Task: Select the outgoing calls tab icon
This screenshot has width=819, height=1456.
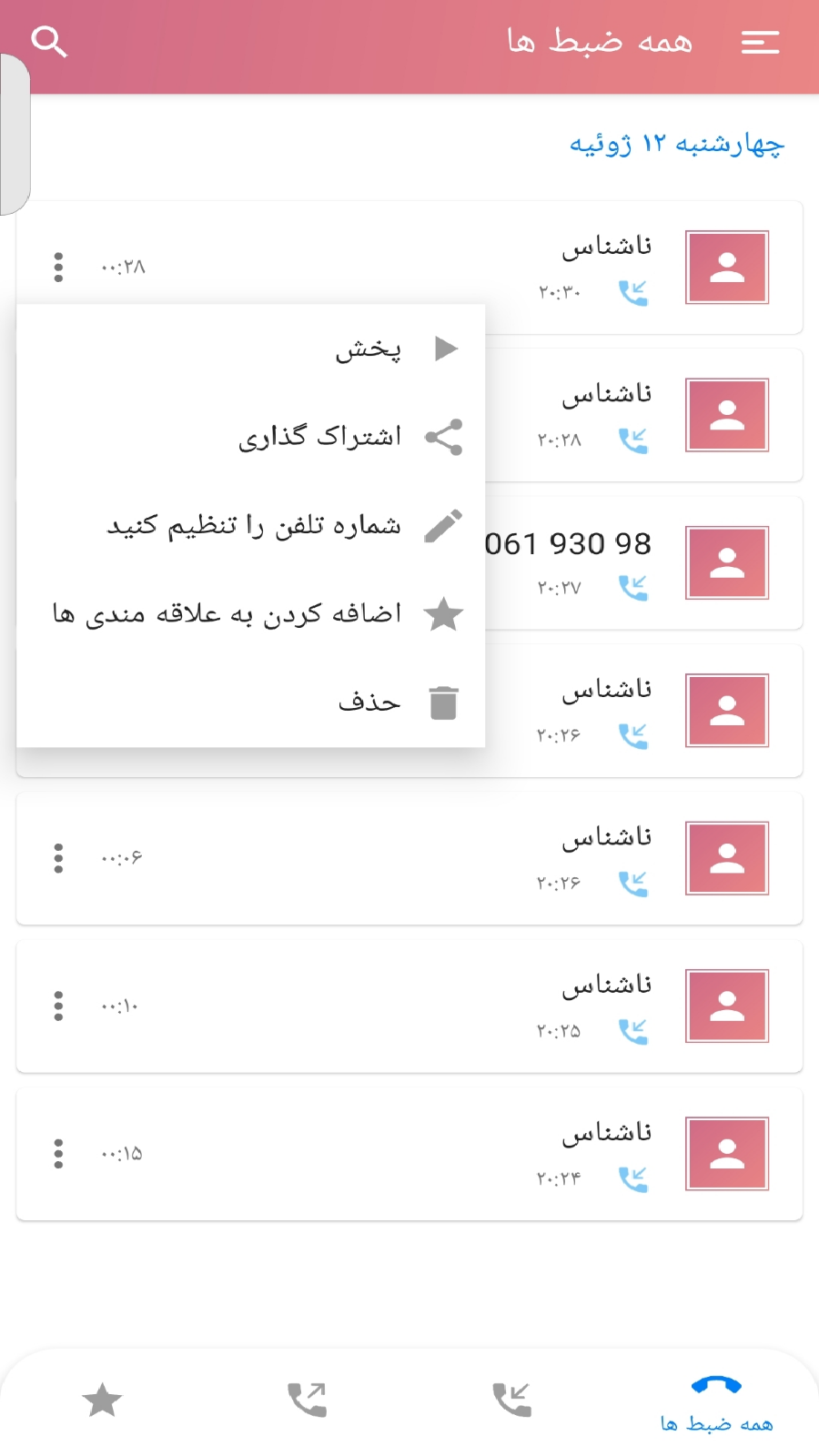Action: 307,1399
